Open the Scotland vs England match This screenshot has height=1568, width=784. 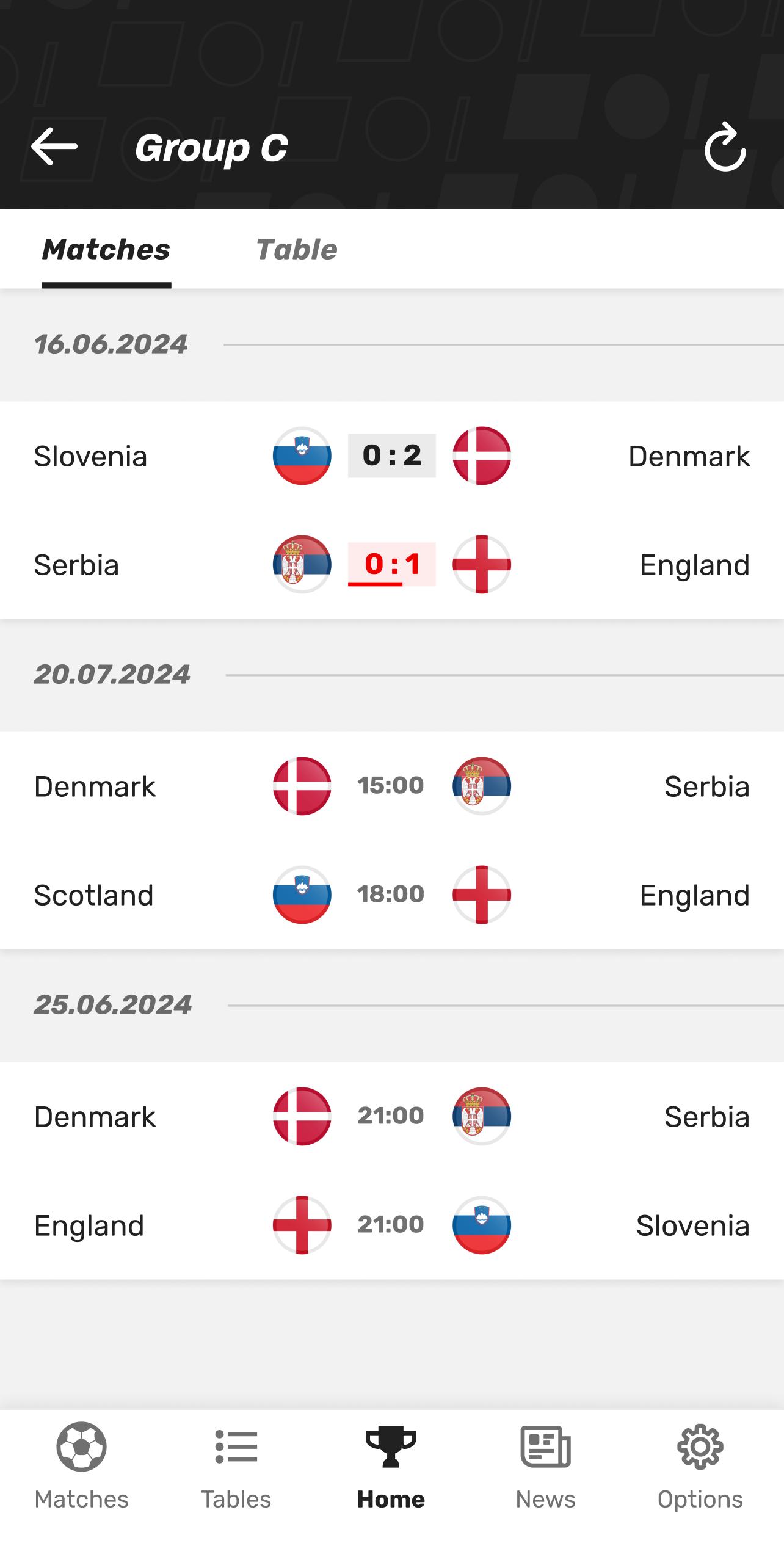pyautogui.click(x=392, y=895)
